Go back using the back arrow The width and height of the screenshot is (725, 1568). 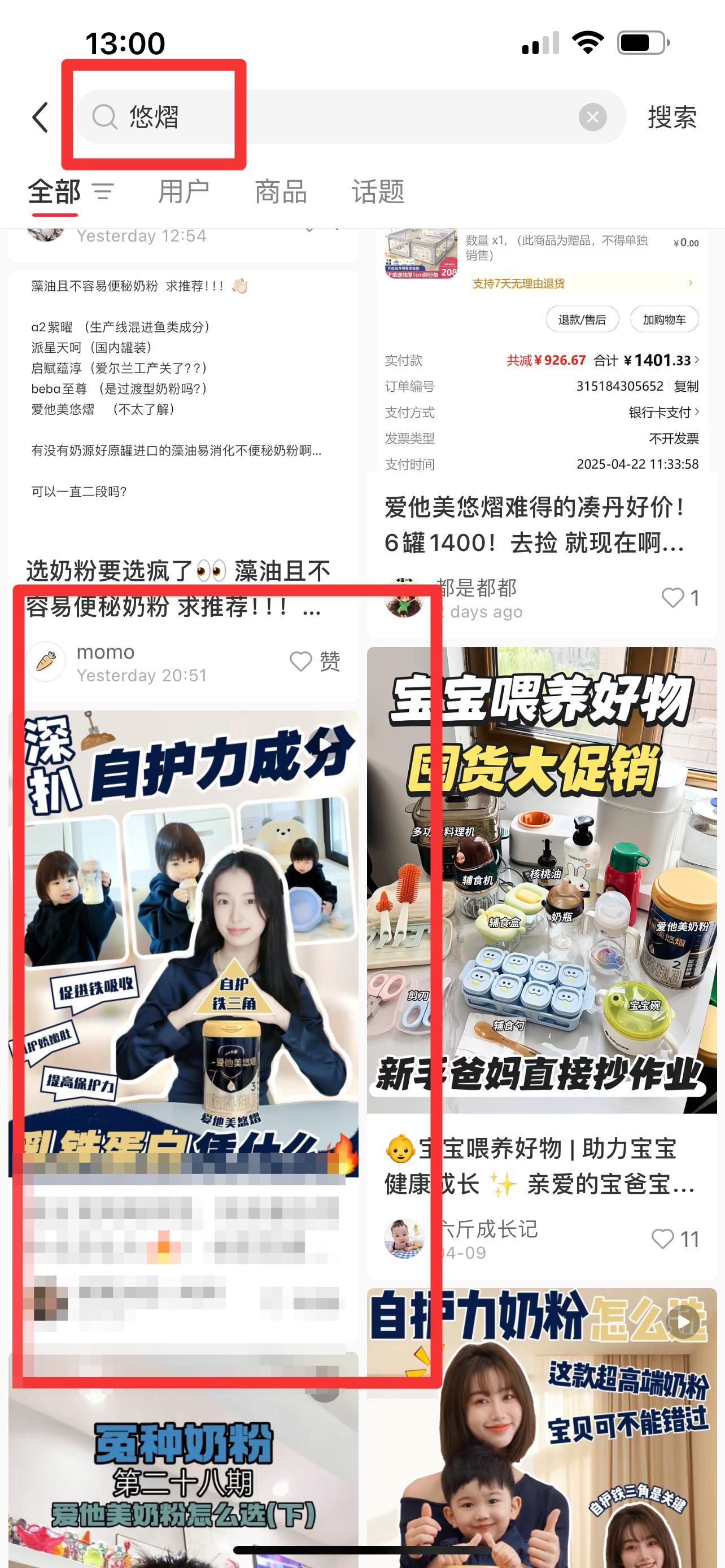40,117
